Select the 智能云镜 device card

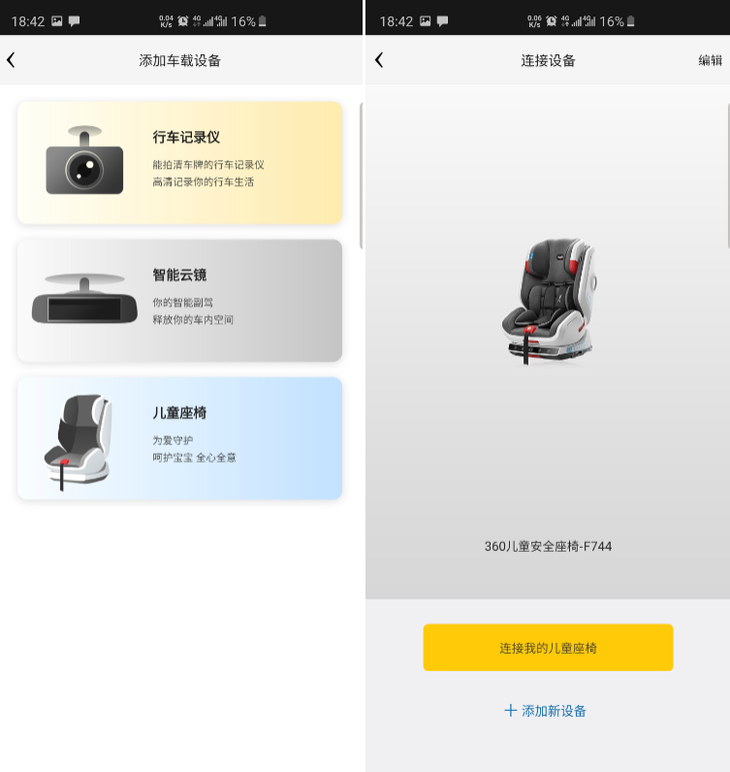(180, 300)
